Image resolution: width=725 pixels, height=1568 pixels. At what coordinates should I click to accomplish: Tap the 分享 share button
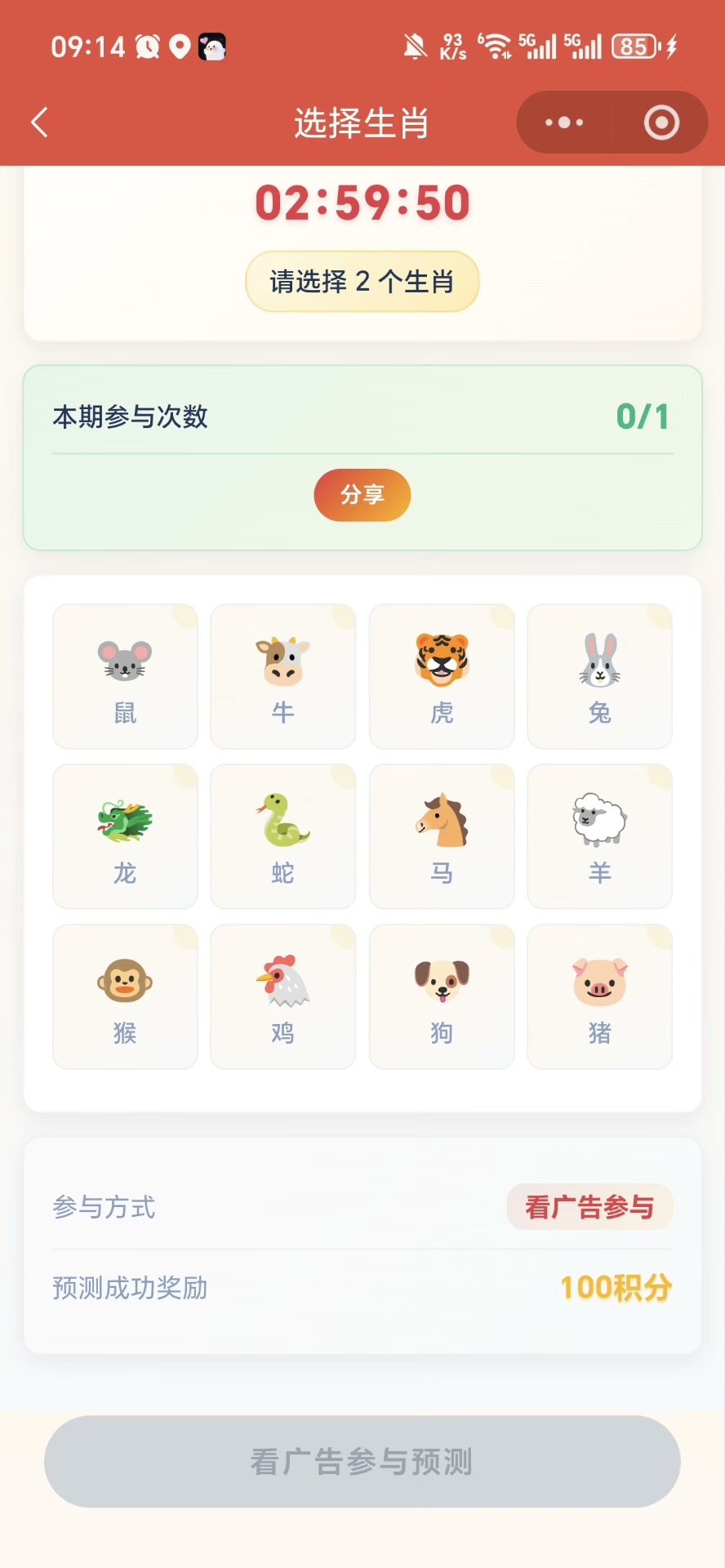click(362, 495)
